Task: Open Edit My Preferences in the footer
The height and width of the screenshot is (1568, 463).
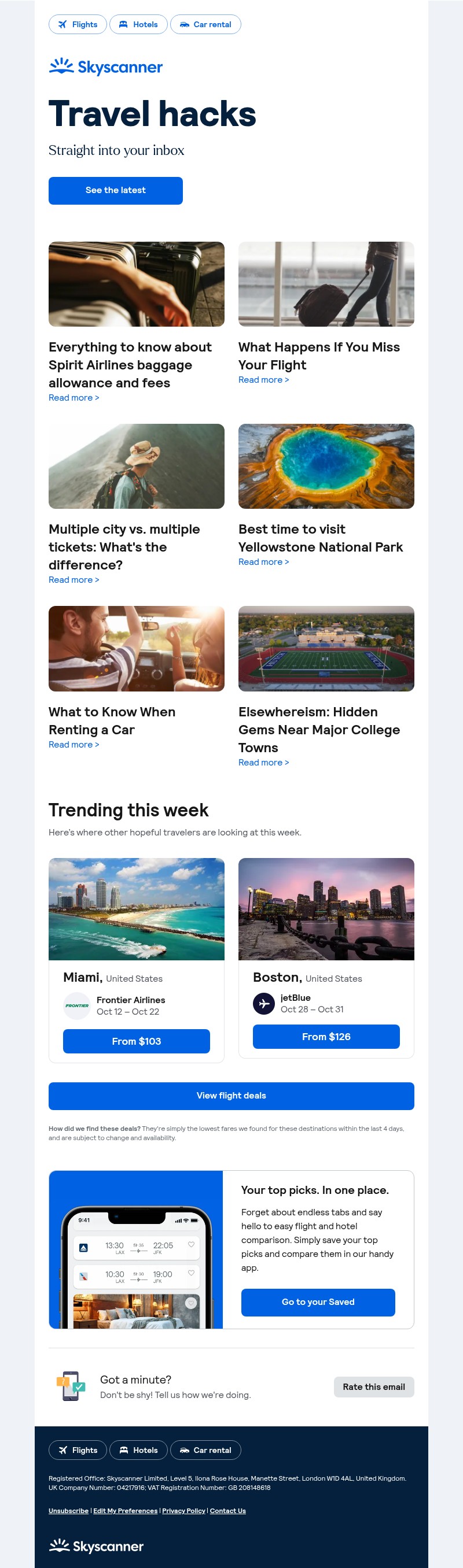Action: (125, 1511)
